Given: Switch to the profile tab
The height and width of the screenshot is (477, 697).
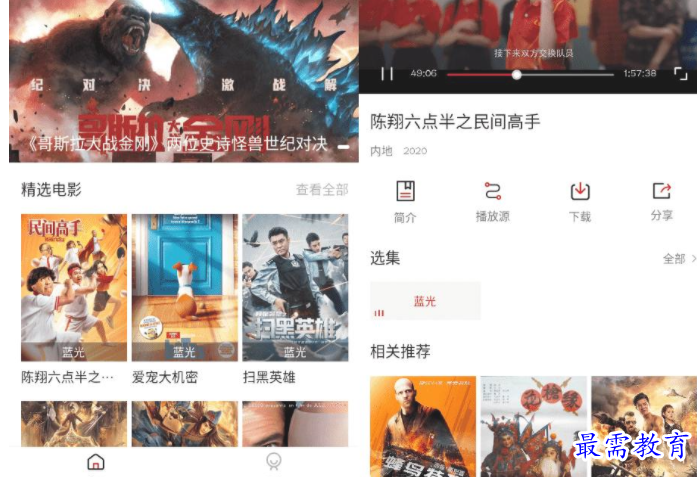Looking at the screenshot, I should point(272,461).
